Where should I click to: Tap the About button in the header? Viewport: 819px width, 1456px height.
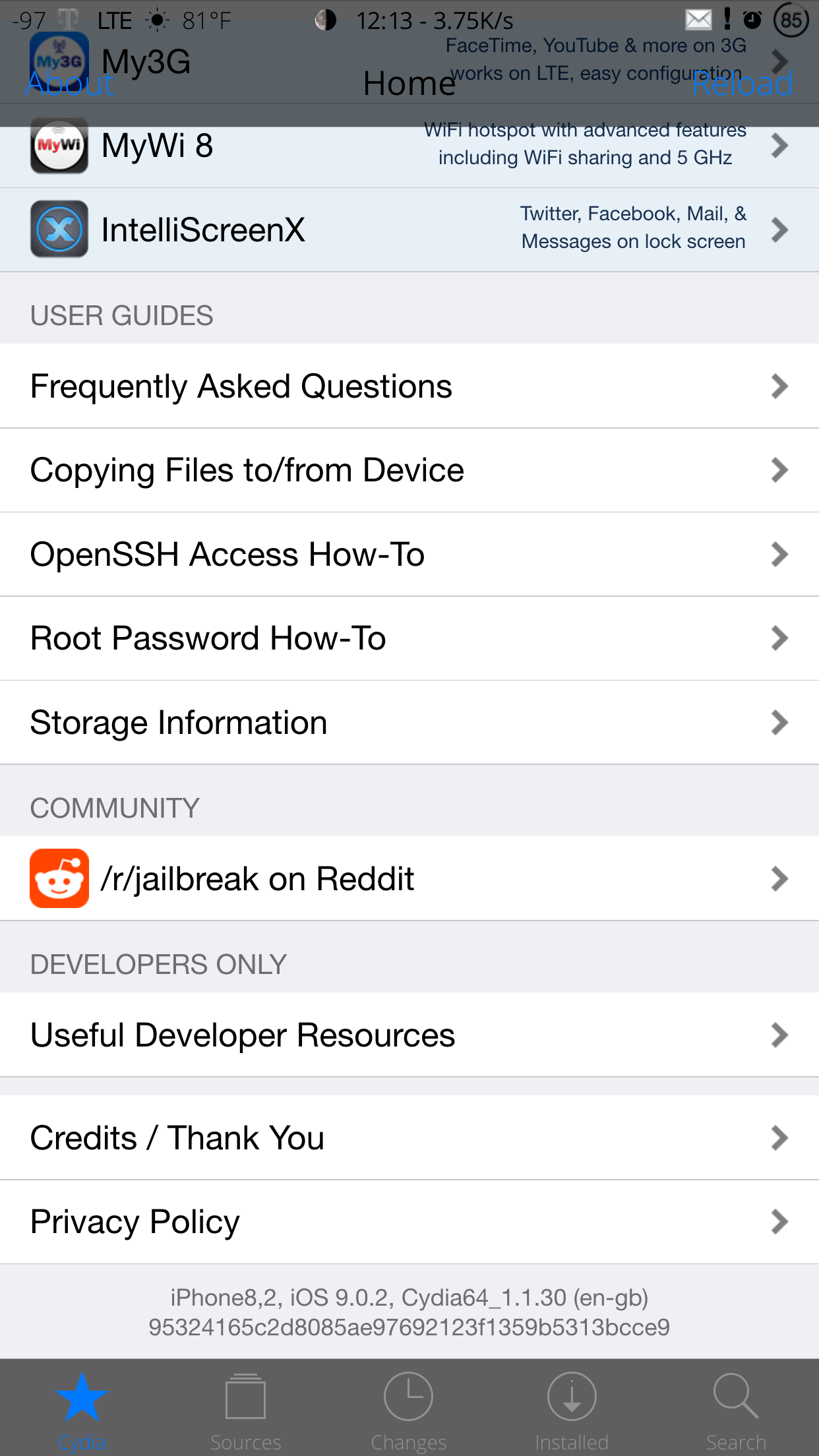(x=70, y=84)
